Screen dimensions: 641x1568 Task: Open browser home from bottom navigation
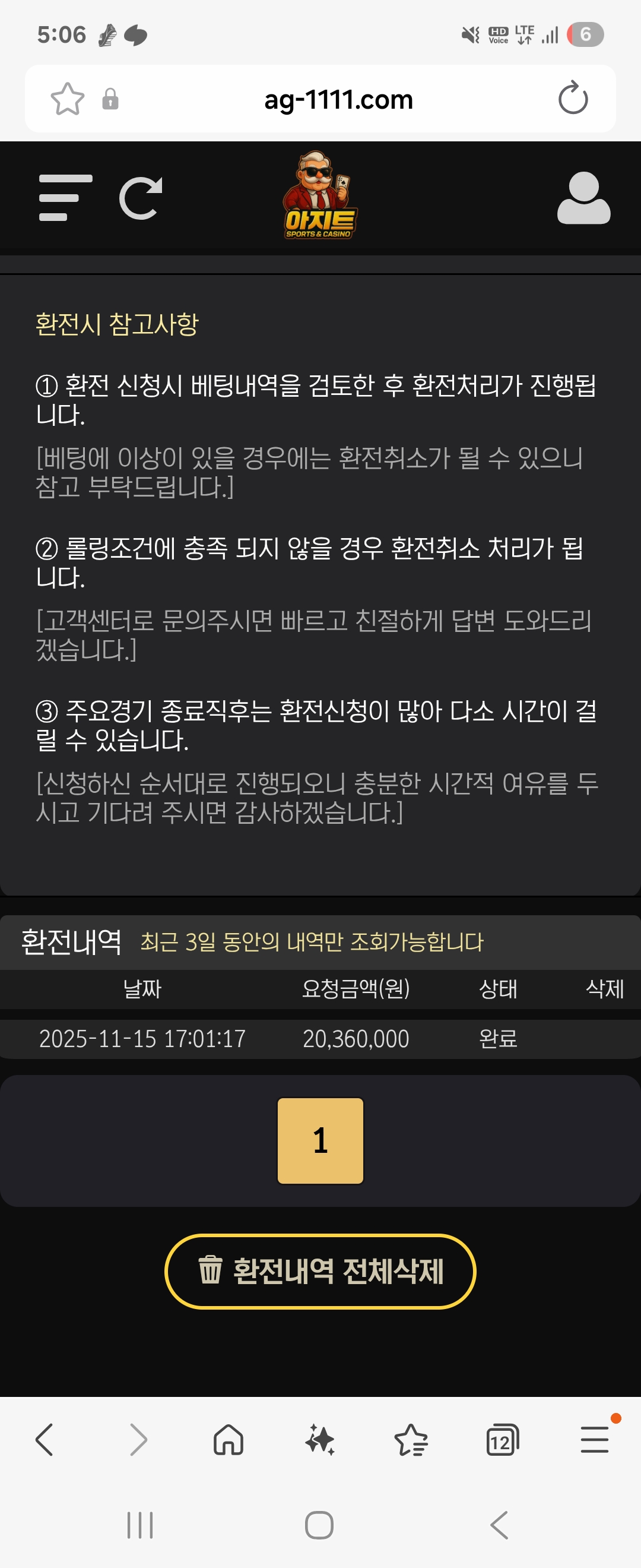tap(228, 1440)
